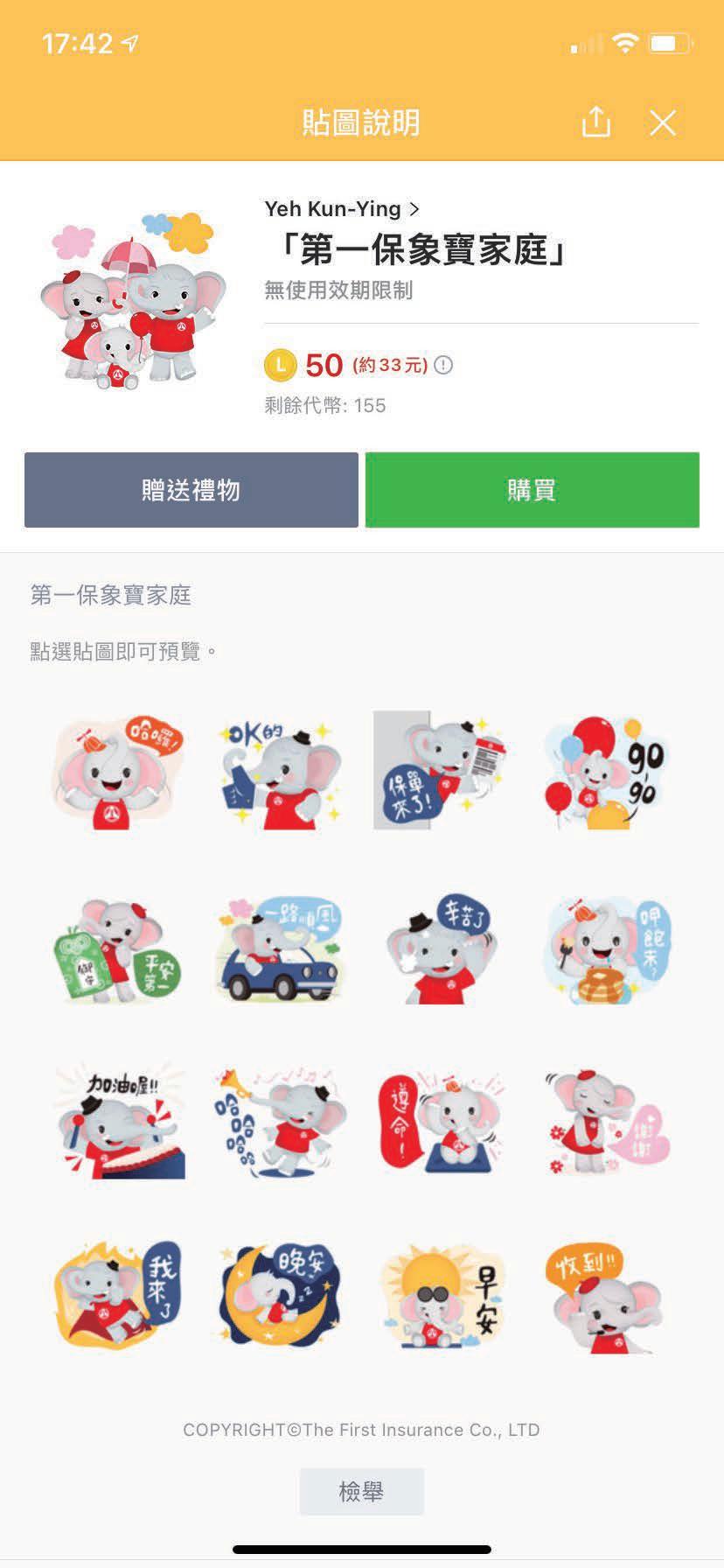Preview the 平安第一 sticker

click(117, 950)
